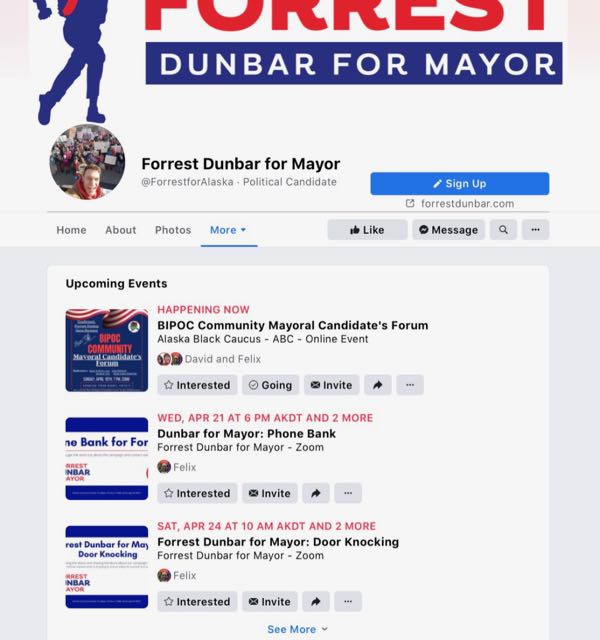The image size is (600, 640).
Task: Search within this page
Action: click(x=503, y=230)
